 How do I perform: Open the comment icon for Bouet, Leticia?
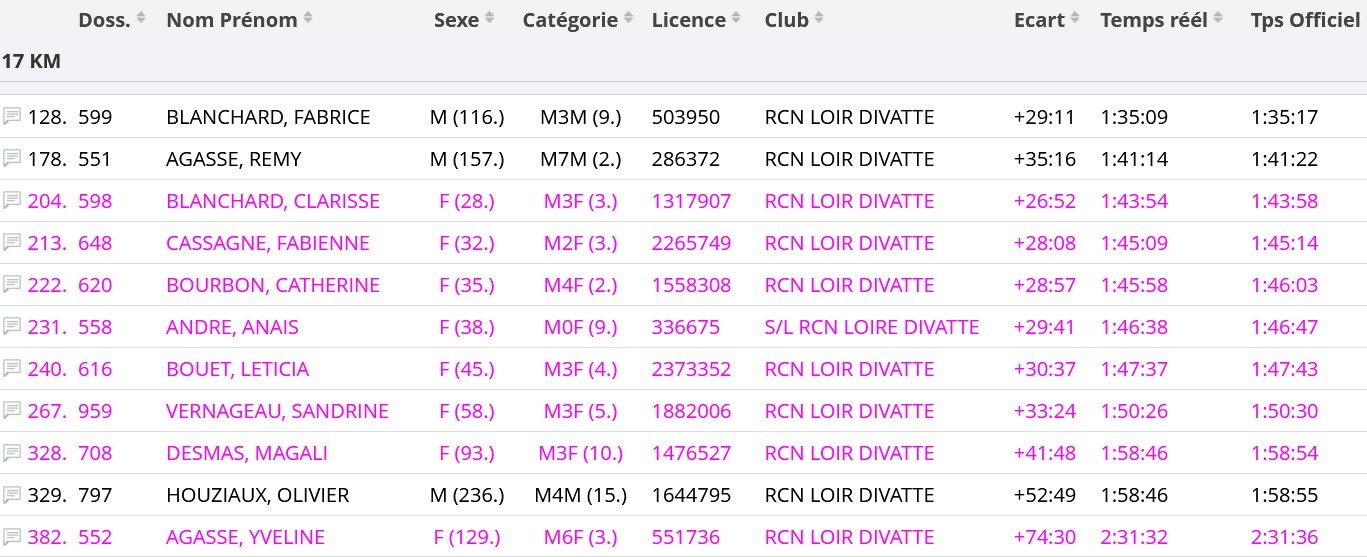coord(12,369)
